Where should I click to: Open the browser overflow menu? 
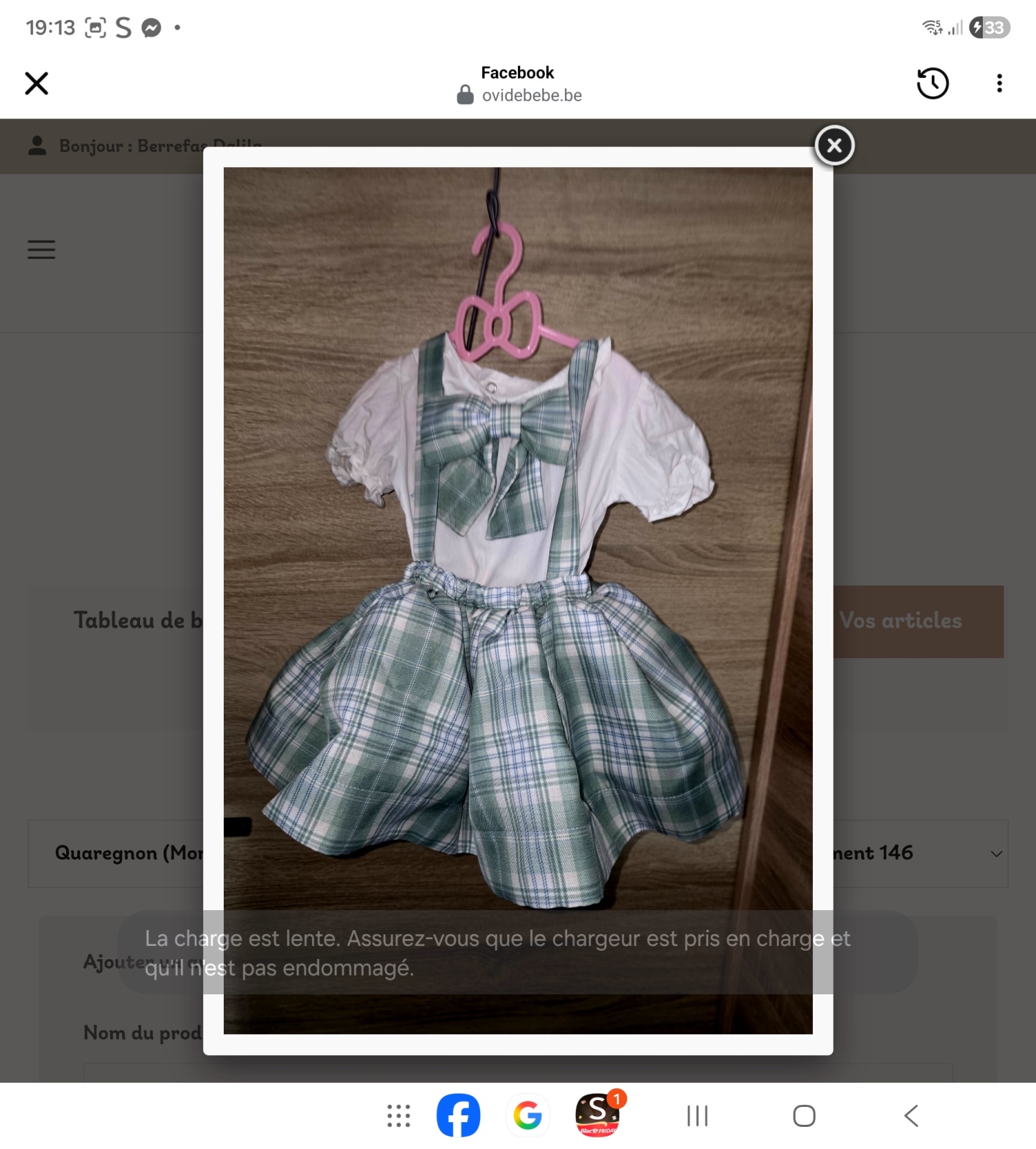(999, 84)
